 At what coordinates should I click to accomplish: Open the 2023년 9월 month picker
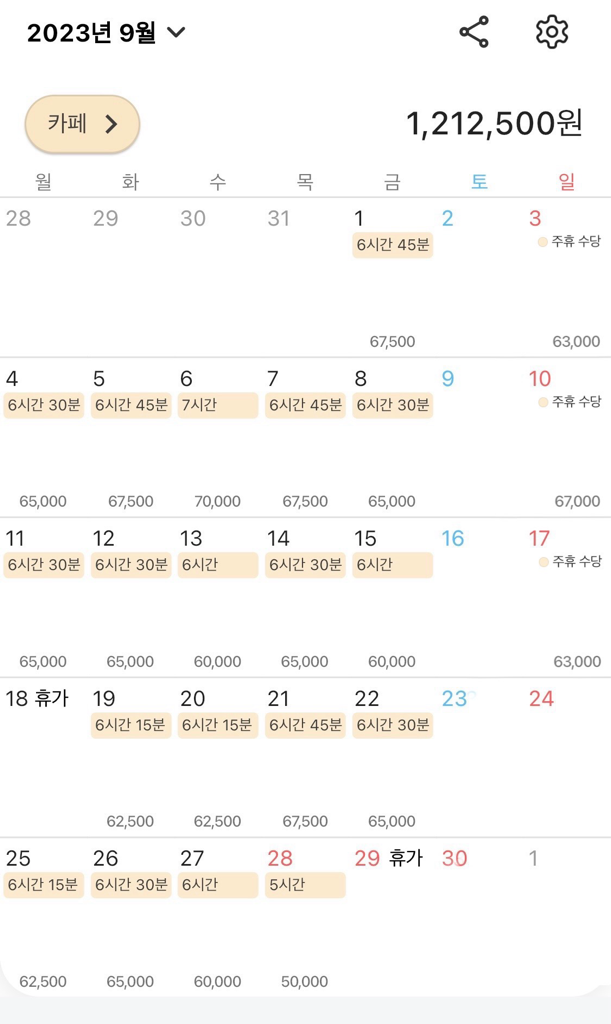click(106, 33)
